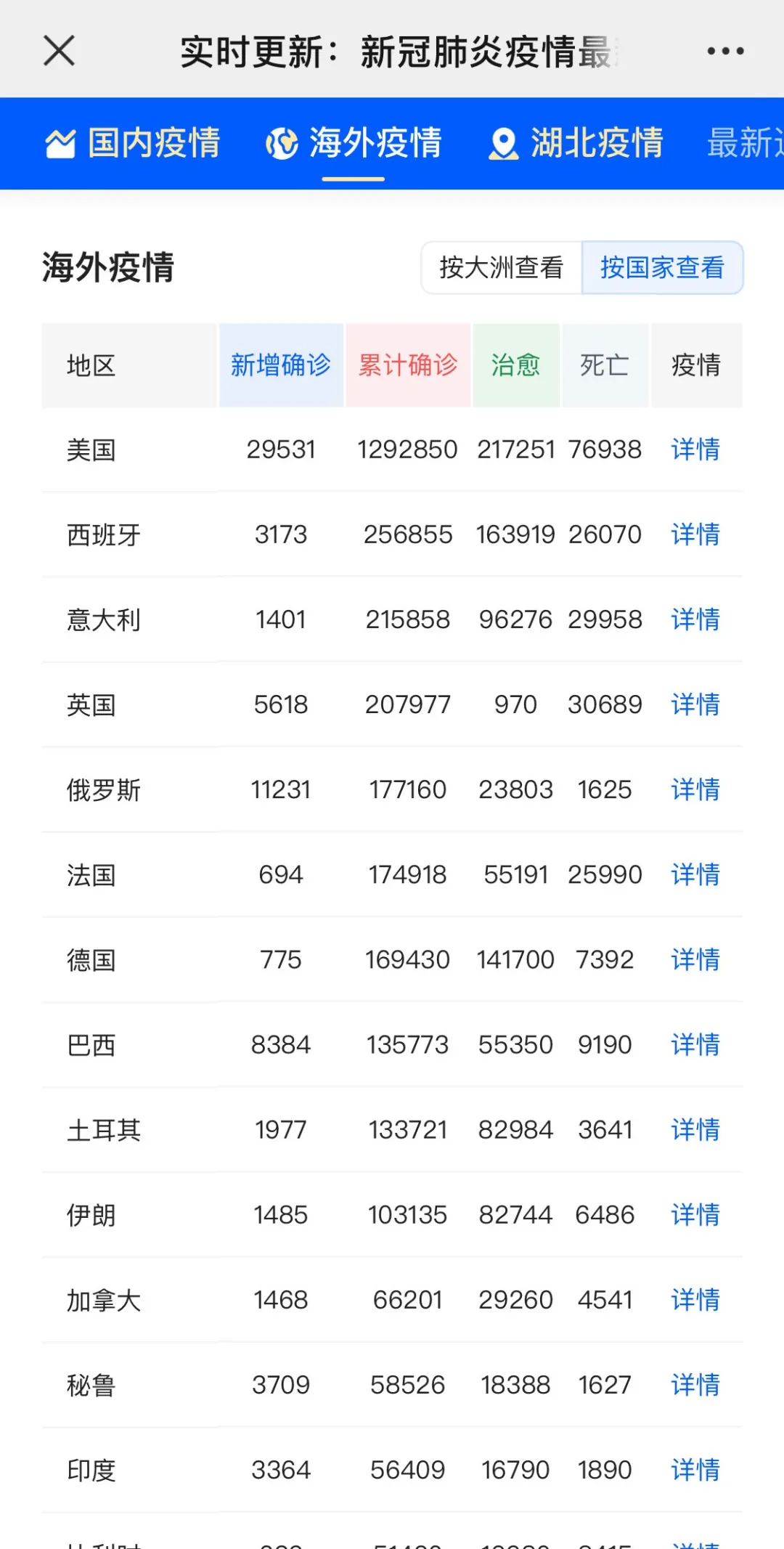The image size is (784, 1549).
Task: View 详情 for 俄罗斯
Action: coord(695,789)
